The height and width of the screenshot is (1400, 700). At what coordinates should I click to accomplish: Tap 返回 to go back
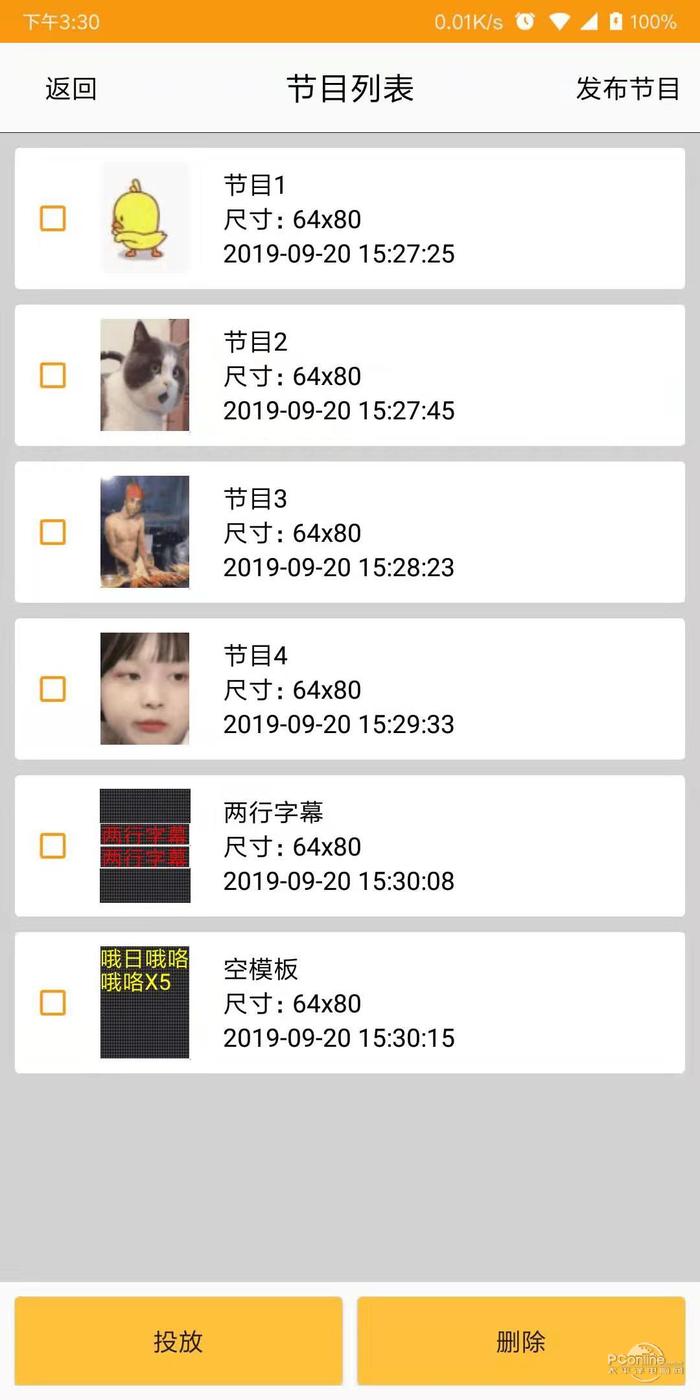(x=71, y=89)
